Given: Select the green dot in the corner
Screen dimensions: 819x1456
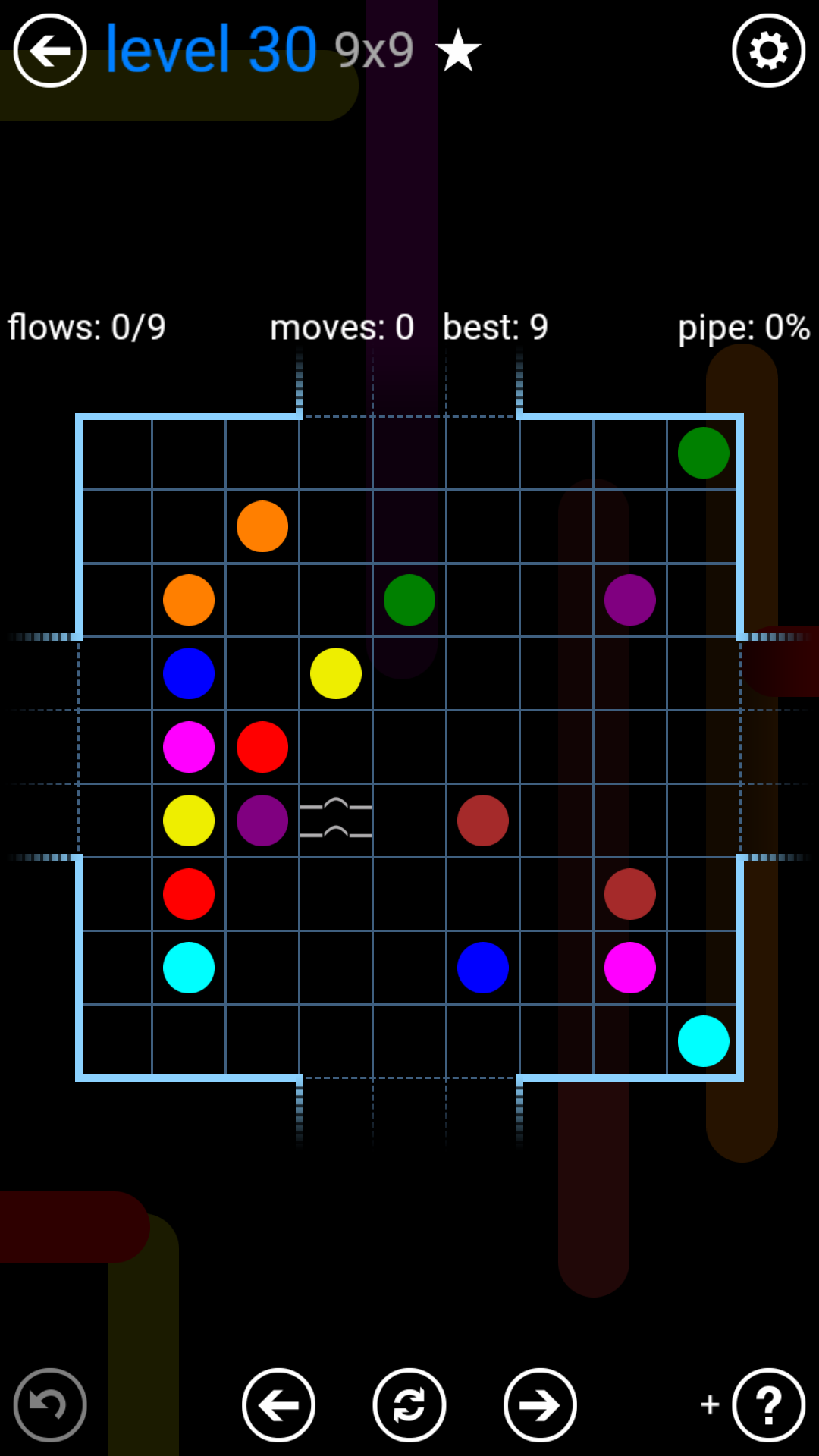Looking at the screenshot, I should coord(703,453).
